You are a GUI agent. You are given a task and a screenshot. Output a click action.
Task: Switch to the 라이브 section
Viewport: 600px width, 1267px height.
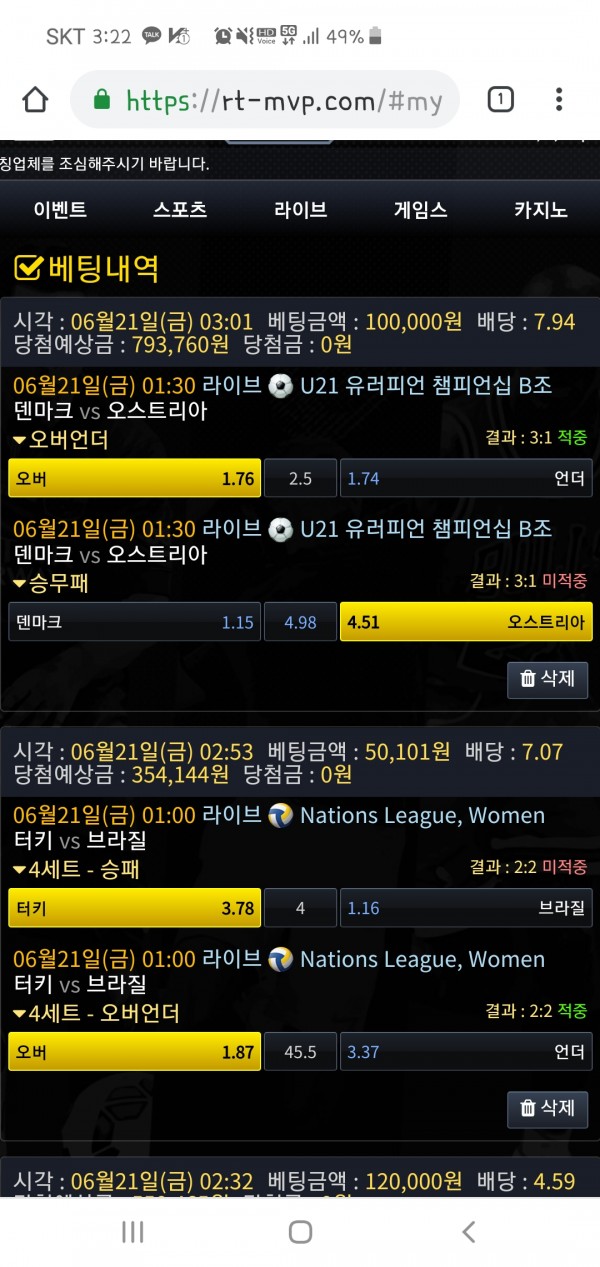click(x=300, y=210)
